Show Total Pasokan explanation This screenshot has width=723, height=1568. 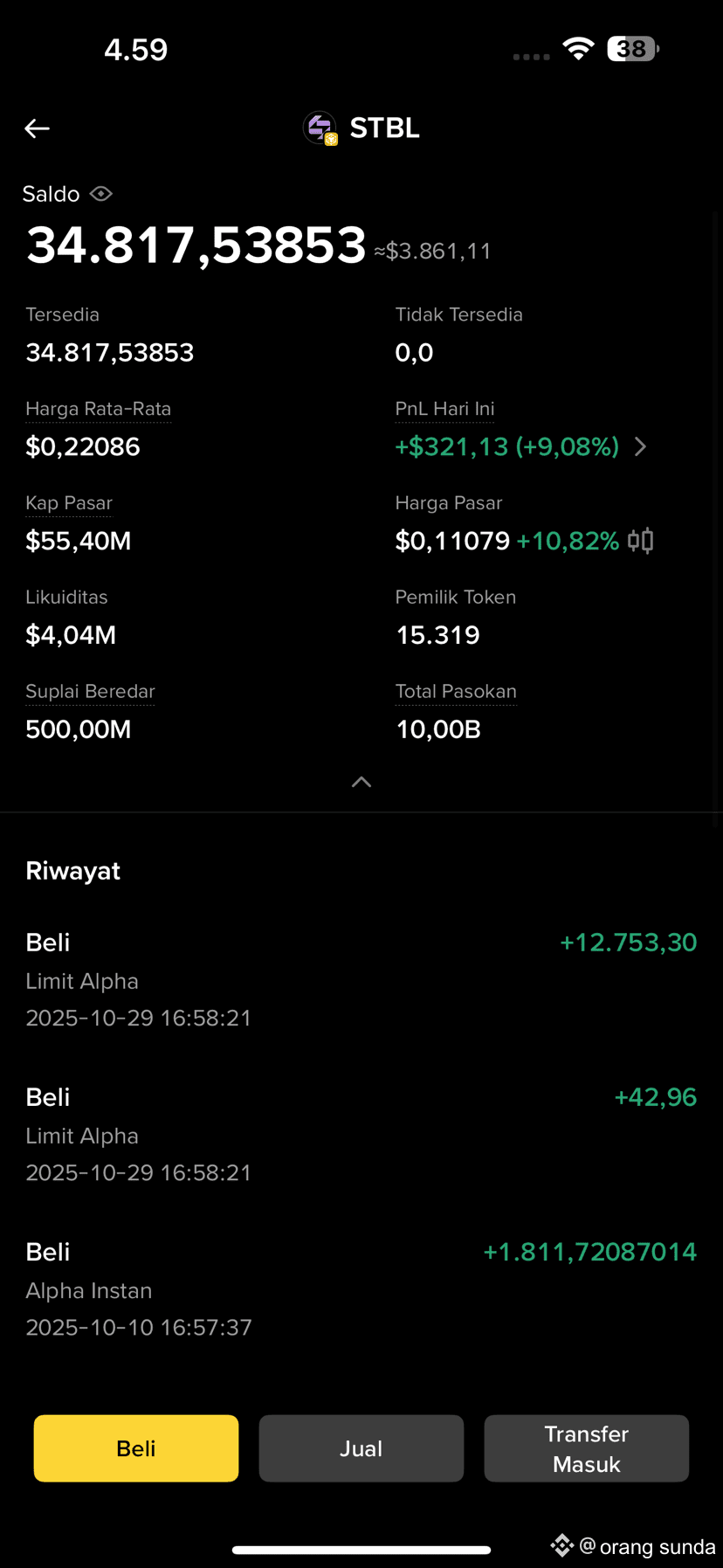(456, 692)
